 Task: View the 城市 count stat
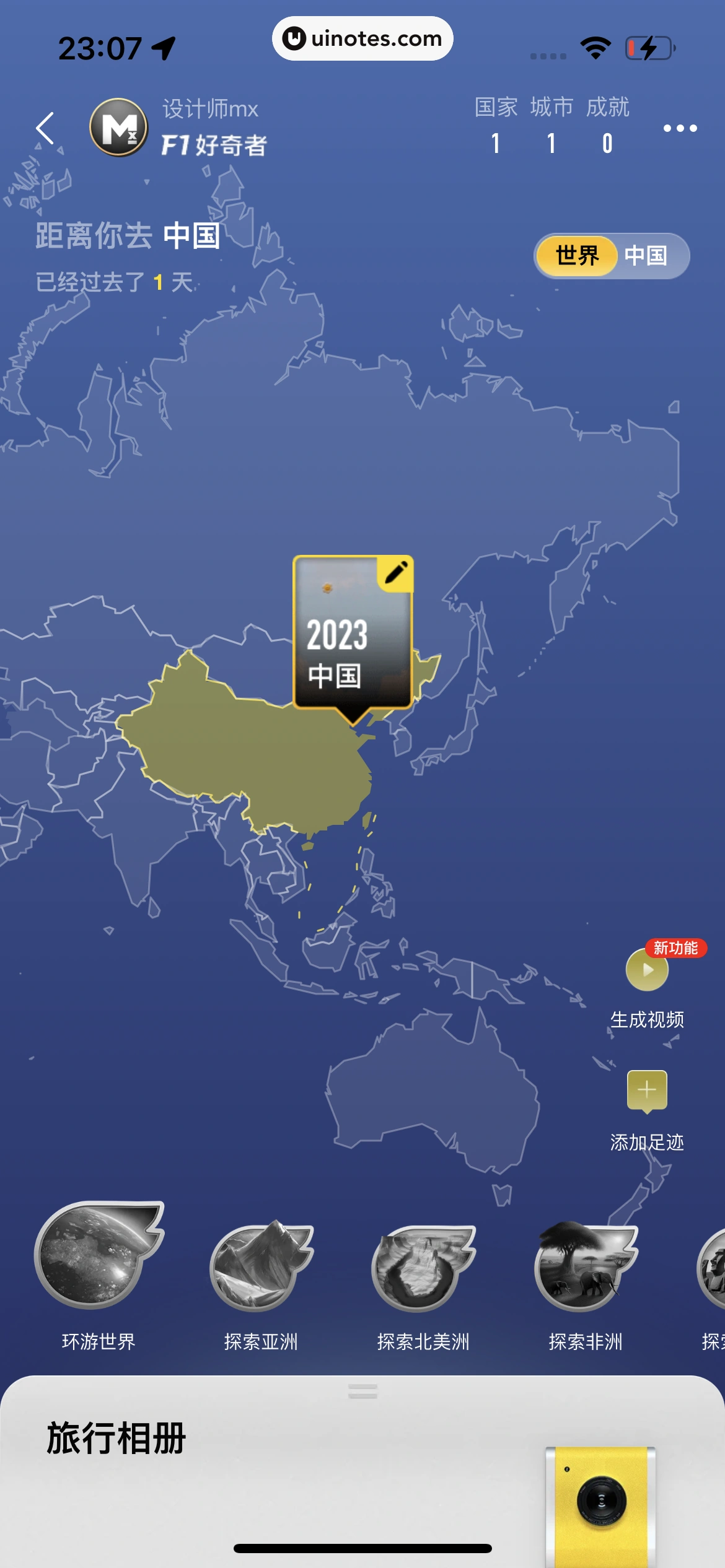coord(551,127)
